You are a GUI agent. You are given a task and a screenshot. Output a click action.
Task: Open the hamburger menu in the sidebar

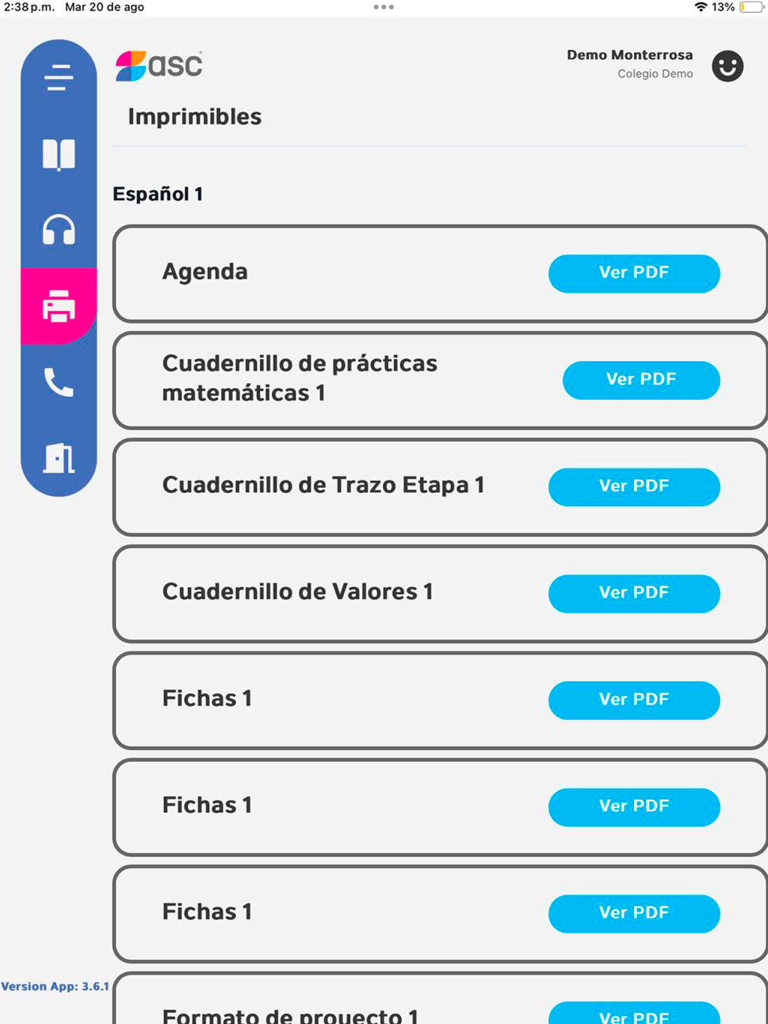click(59, 76)
